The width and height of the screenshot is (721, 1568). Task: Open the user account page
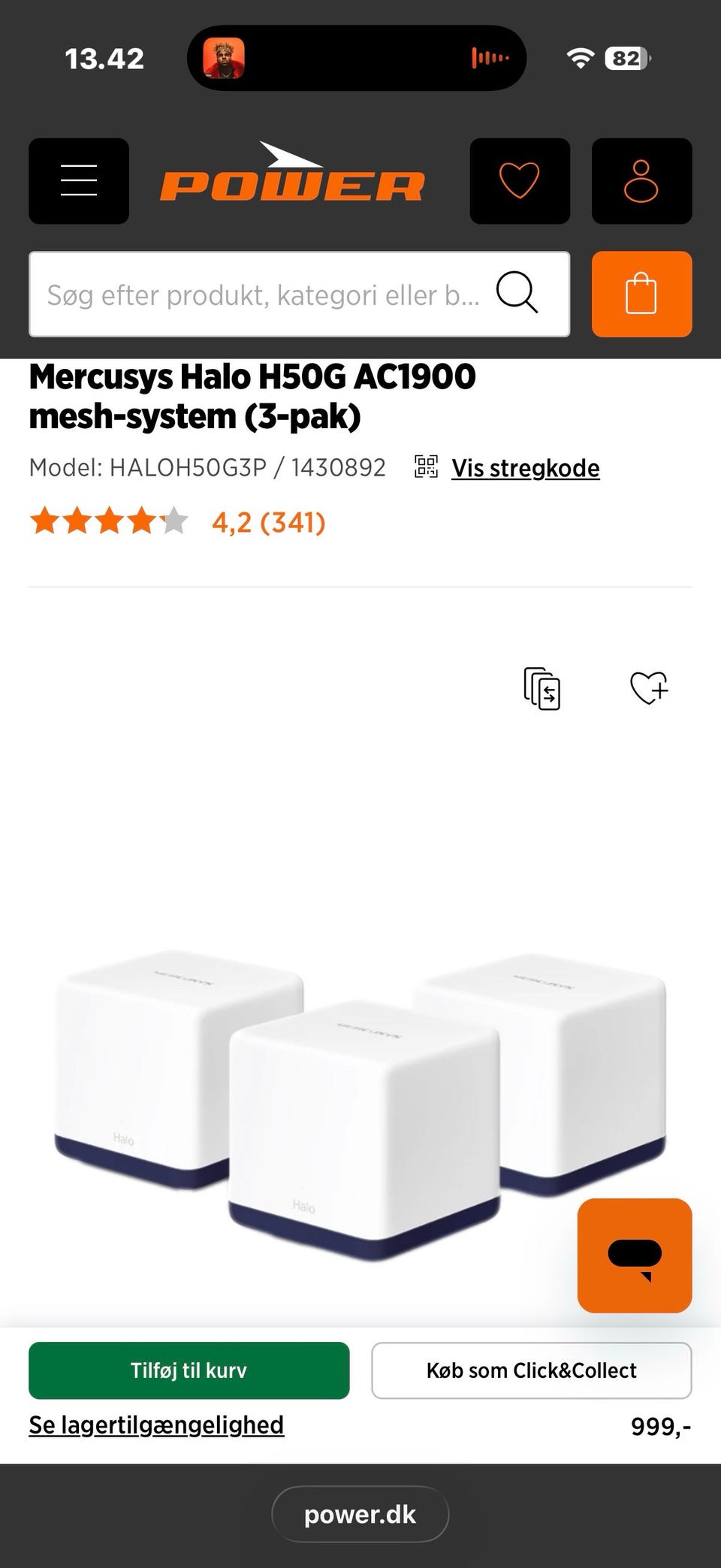[641, 181]
